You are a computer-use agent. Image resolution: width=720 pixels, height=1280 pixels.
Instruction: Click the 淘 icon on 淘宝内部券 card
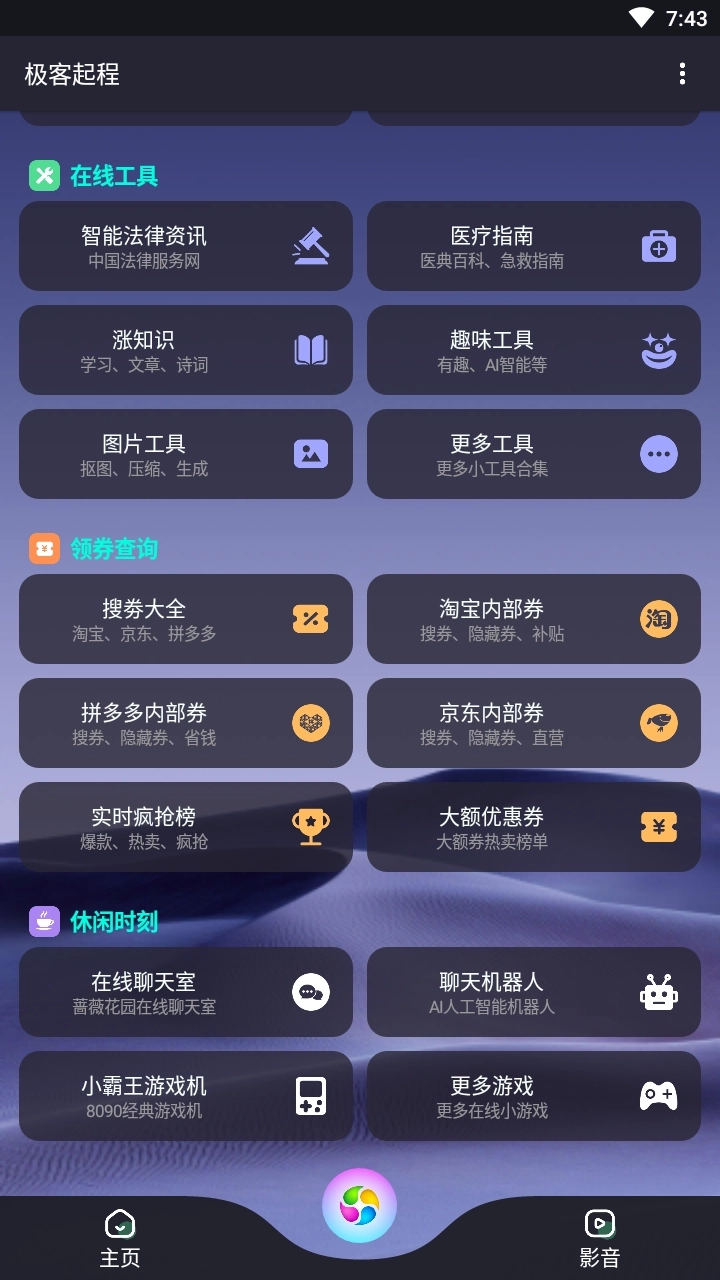point(658,618)
